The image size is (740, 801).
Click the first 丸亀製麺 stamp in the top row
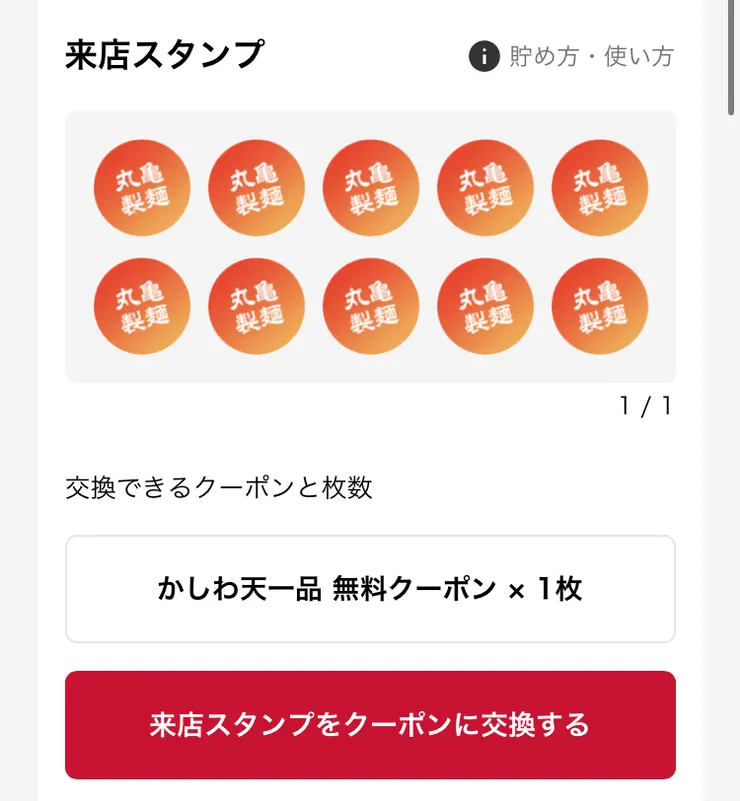(142, 189)
